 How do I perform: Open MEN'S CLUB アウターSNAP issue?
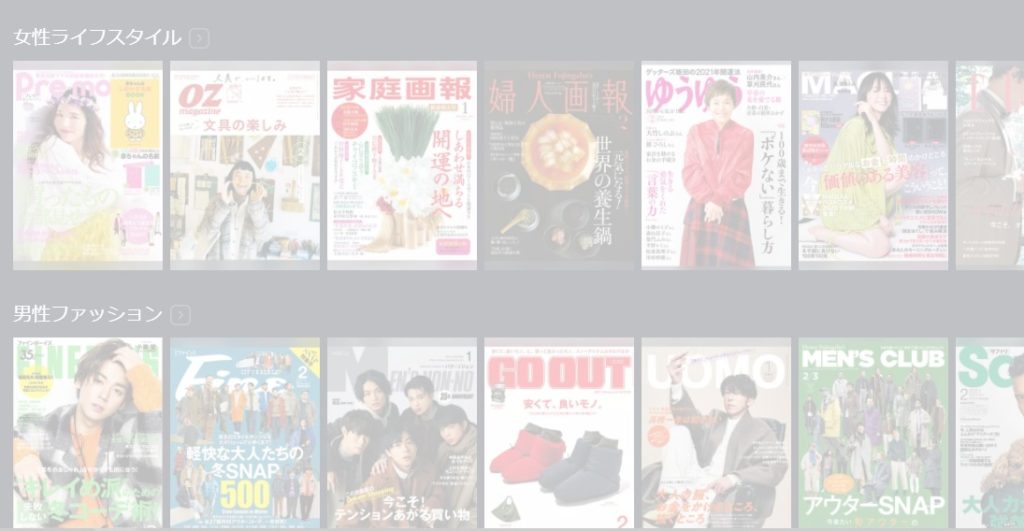click(873, 433)
